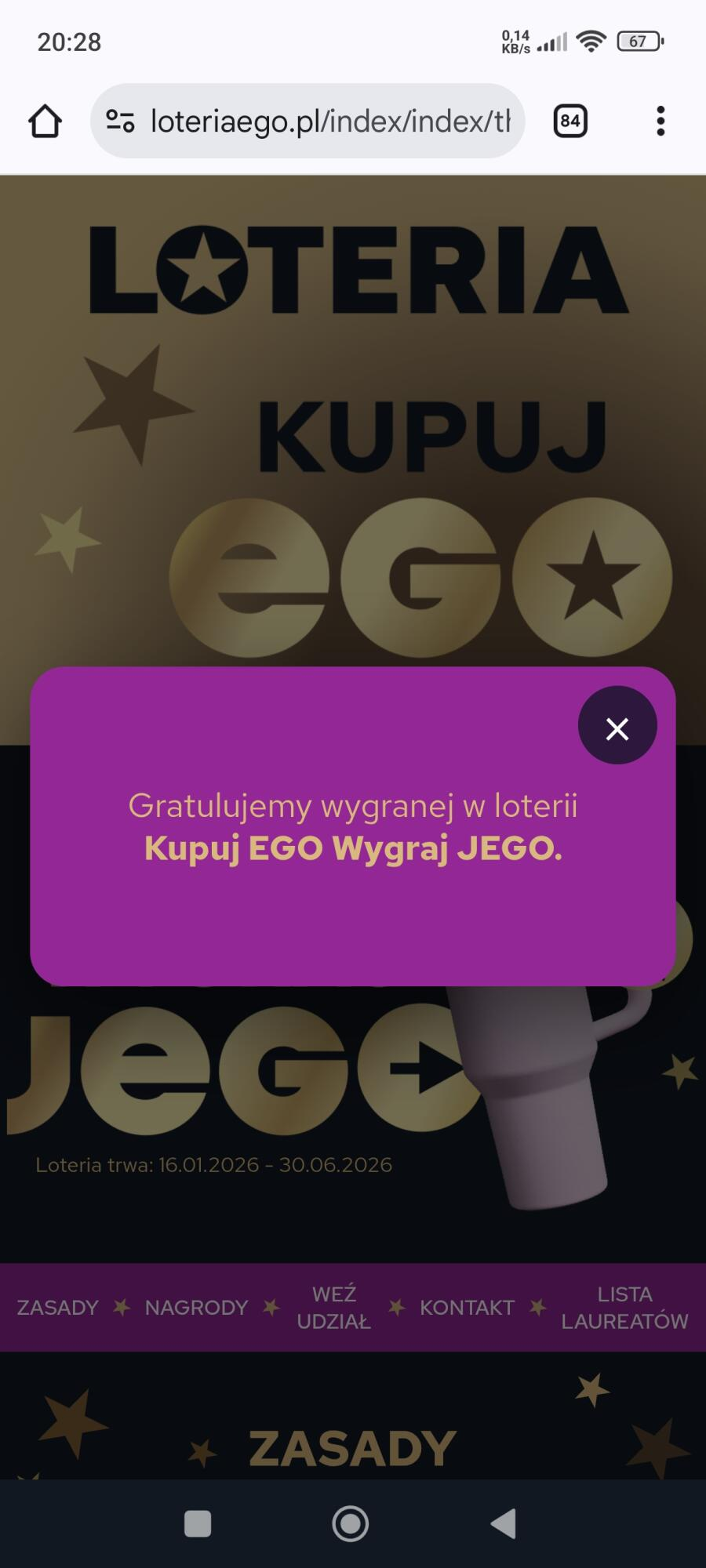
Task: Open the KONTAKT section
Action: tap(467, 1307)
